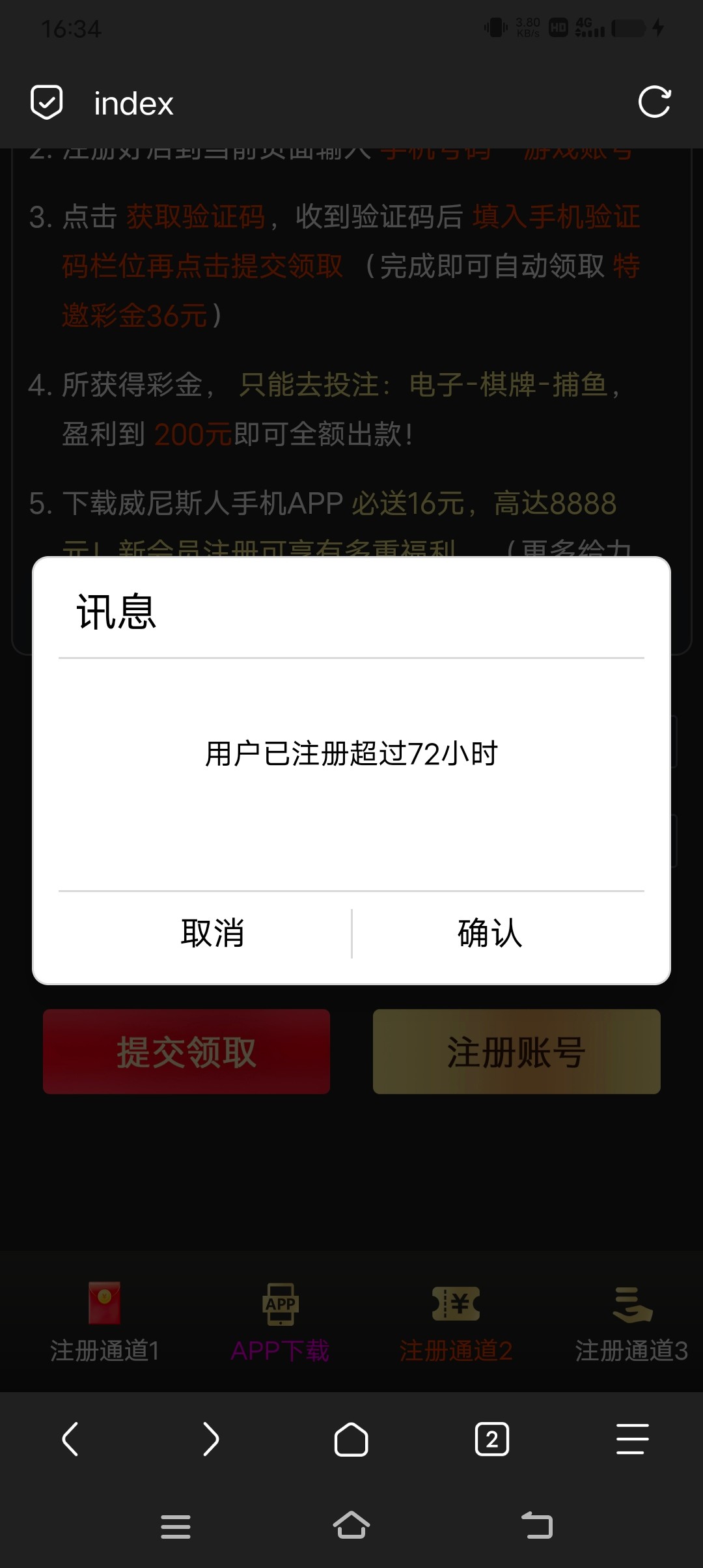Reload the index page
This screenshot has height=1568, width=703.
654,102
